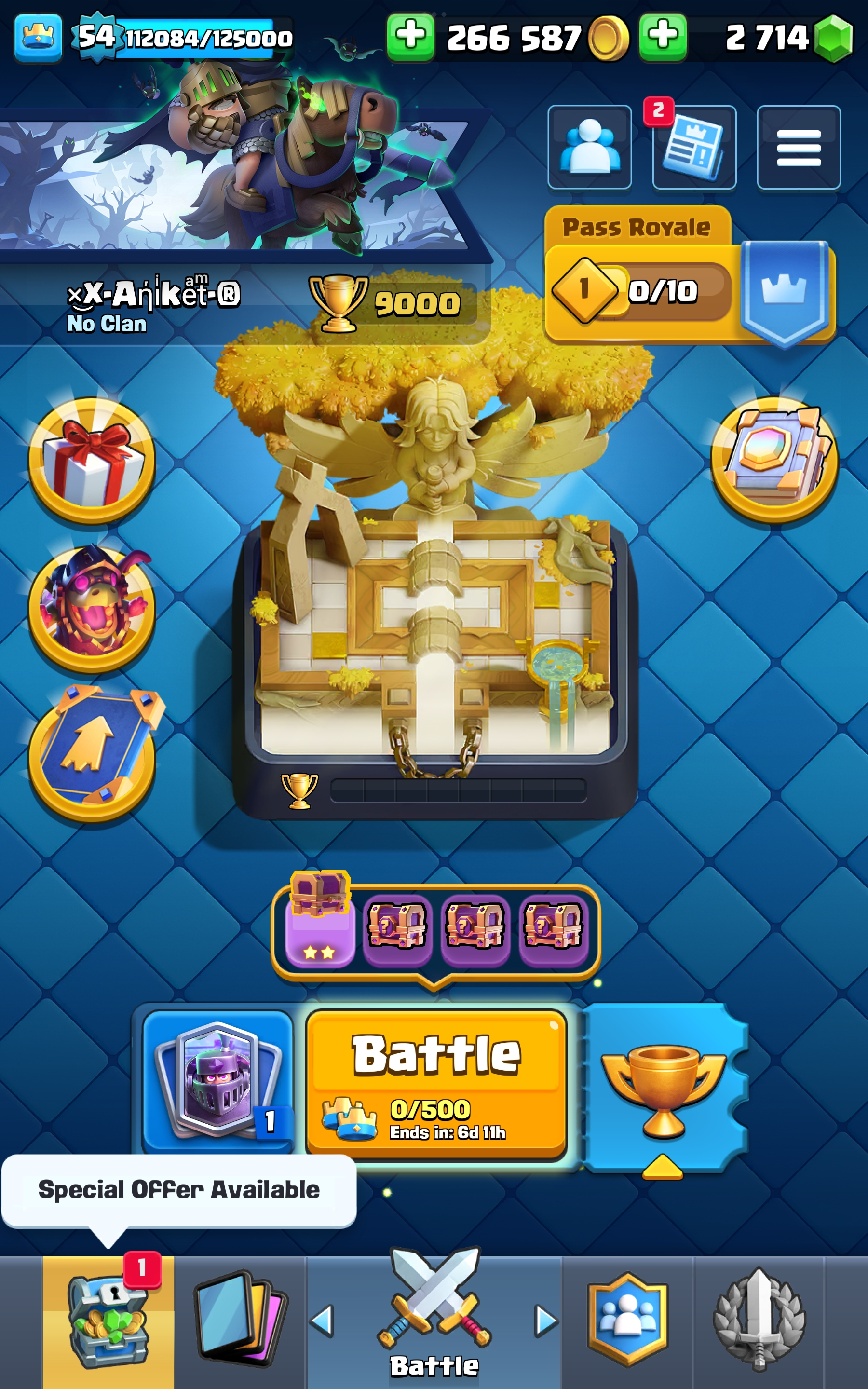Open the friends list icon
Viewport: 868px width, 1389px height.
[x=590, y=148]
